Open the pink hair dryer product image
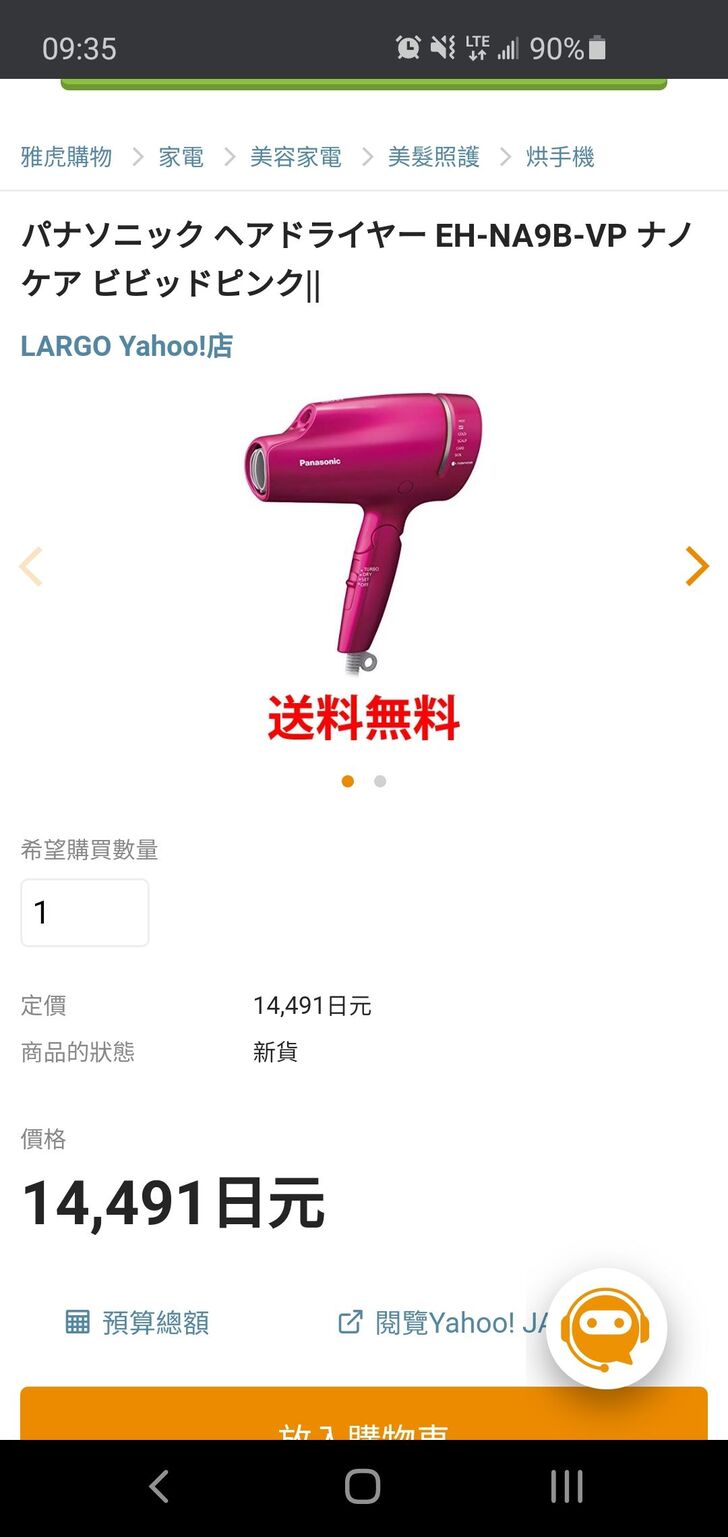Viewport: 728px width, 1537px height. pos(363,530)
